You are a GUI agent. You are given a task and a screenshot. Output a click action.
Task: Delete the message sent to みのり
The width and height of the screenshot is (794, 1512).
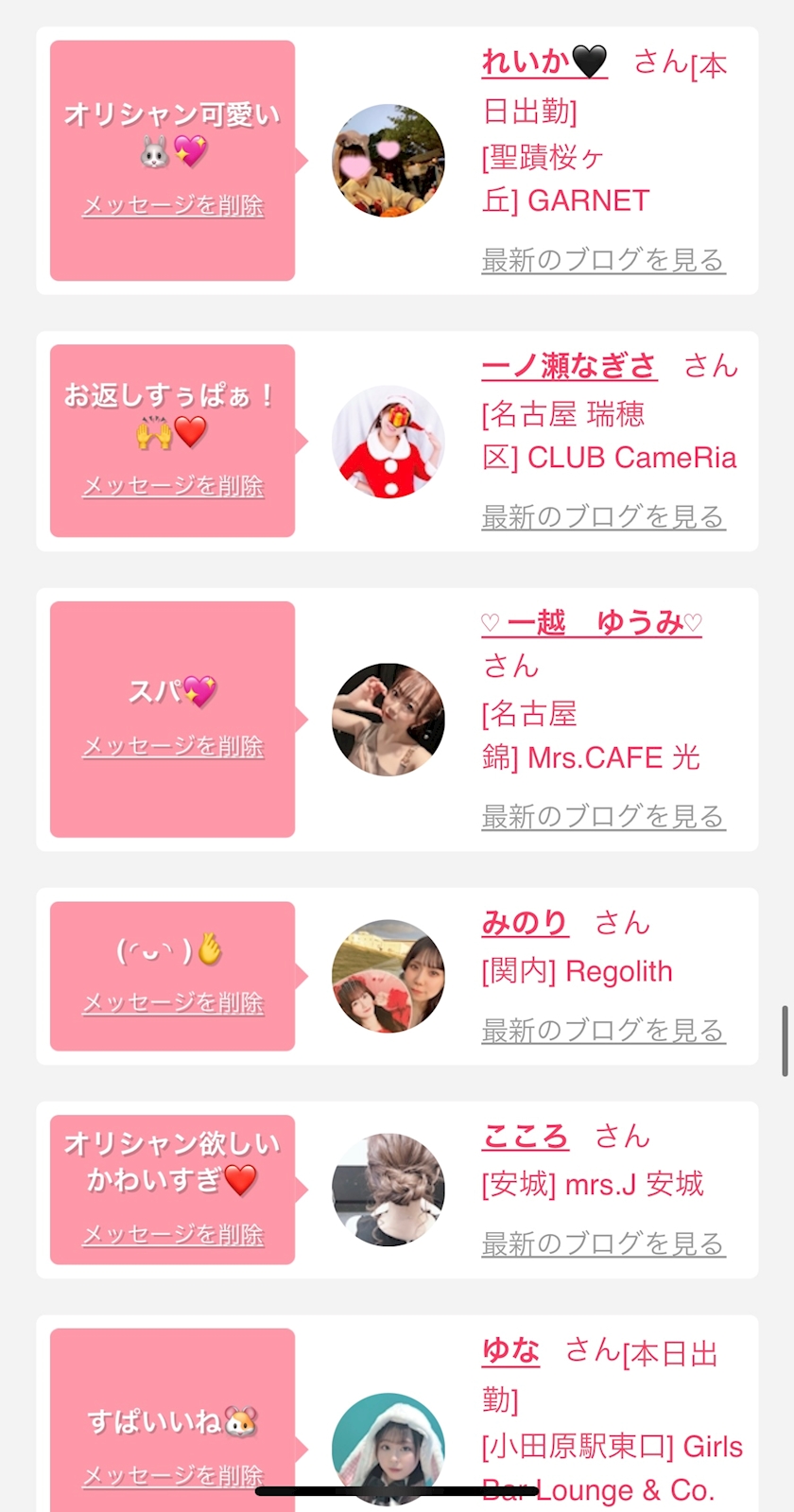(x=173, y=1002)
